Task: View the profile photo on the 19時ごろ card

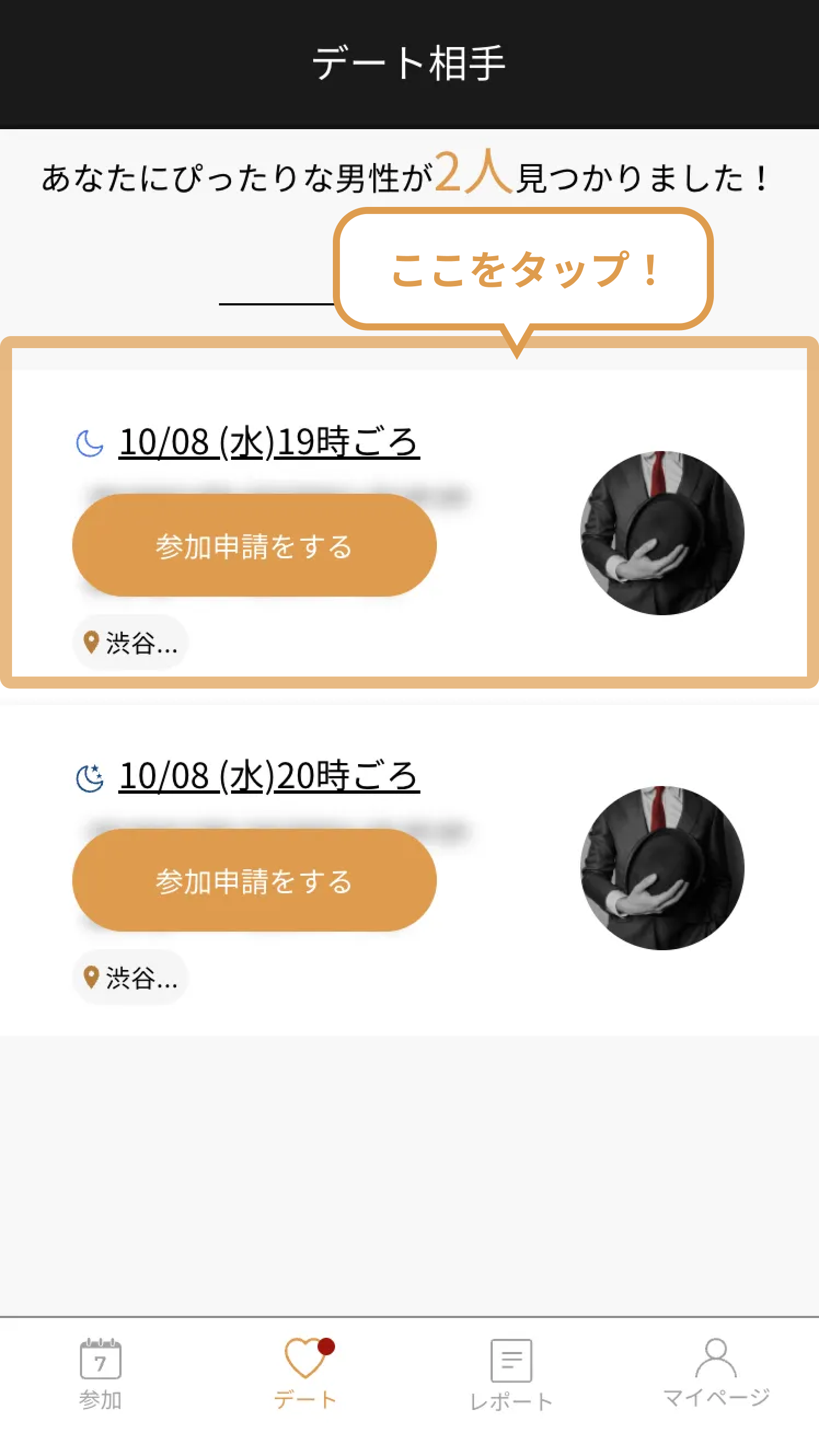Action: [x=662, y=533]
